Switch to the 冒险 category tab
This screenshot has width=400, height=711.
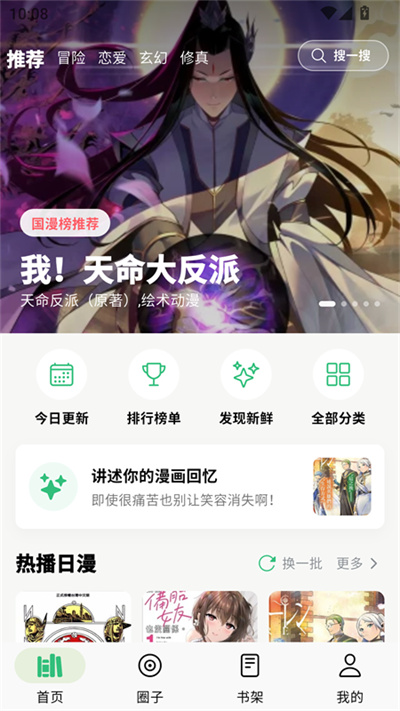[x=72, y=58]
